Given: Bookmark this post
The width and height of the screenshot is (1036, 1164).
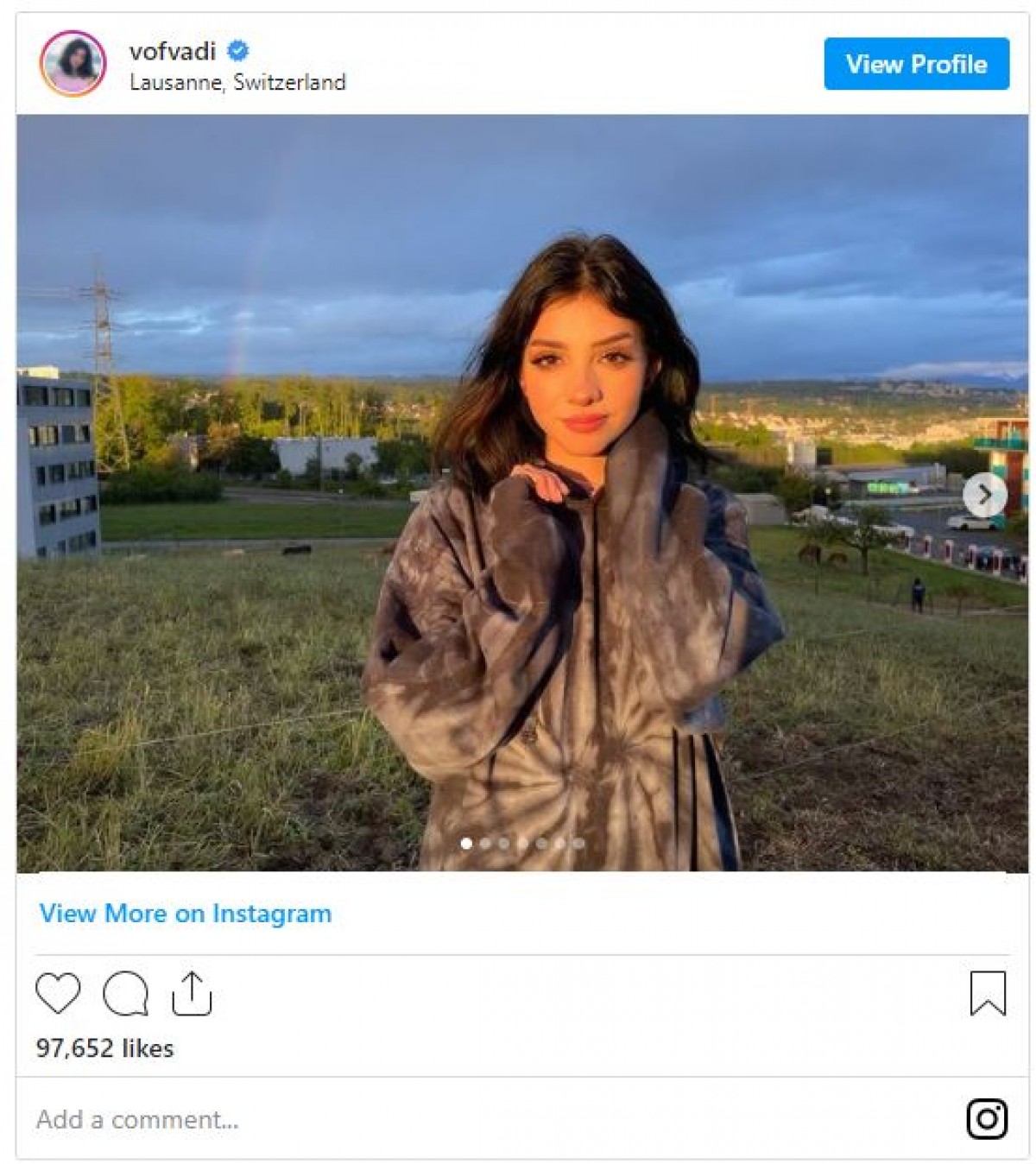Looking at the screenshot, I should tap(988, 993).
